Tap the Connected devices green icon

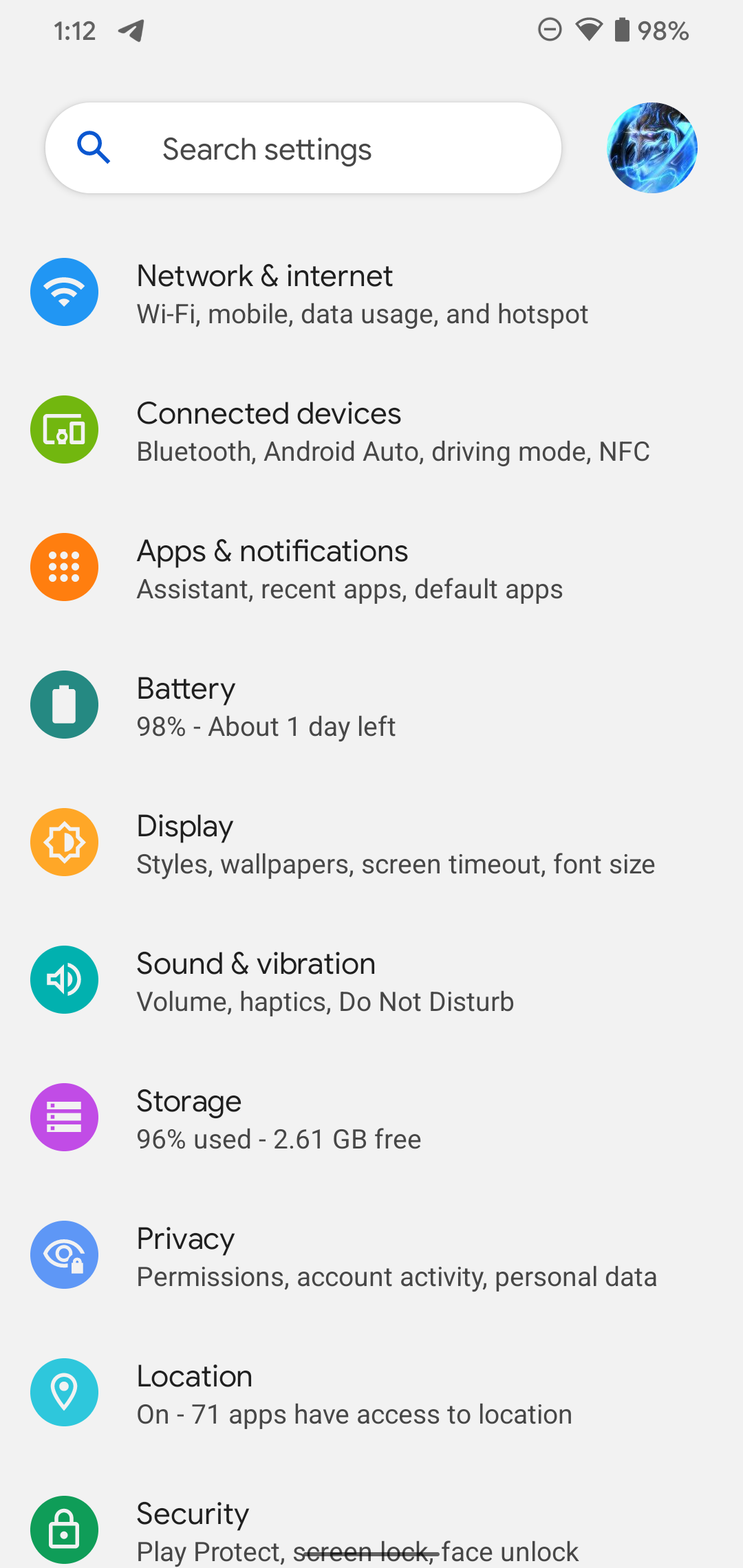(64, 429)
